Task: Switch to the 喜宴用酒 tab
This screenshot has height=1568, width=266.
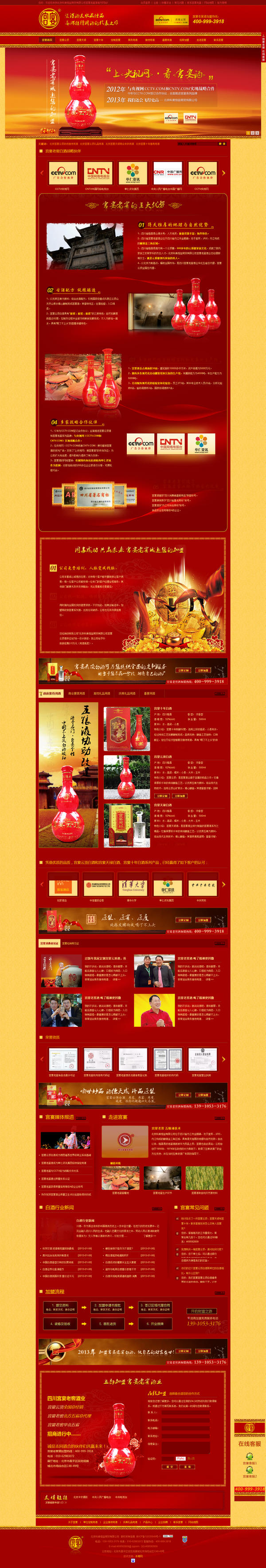Action: (x=149, y=693)
